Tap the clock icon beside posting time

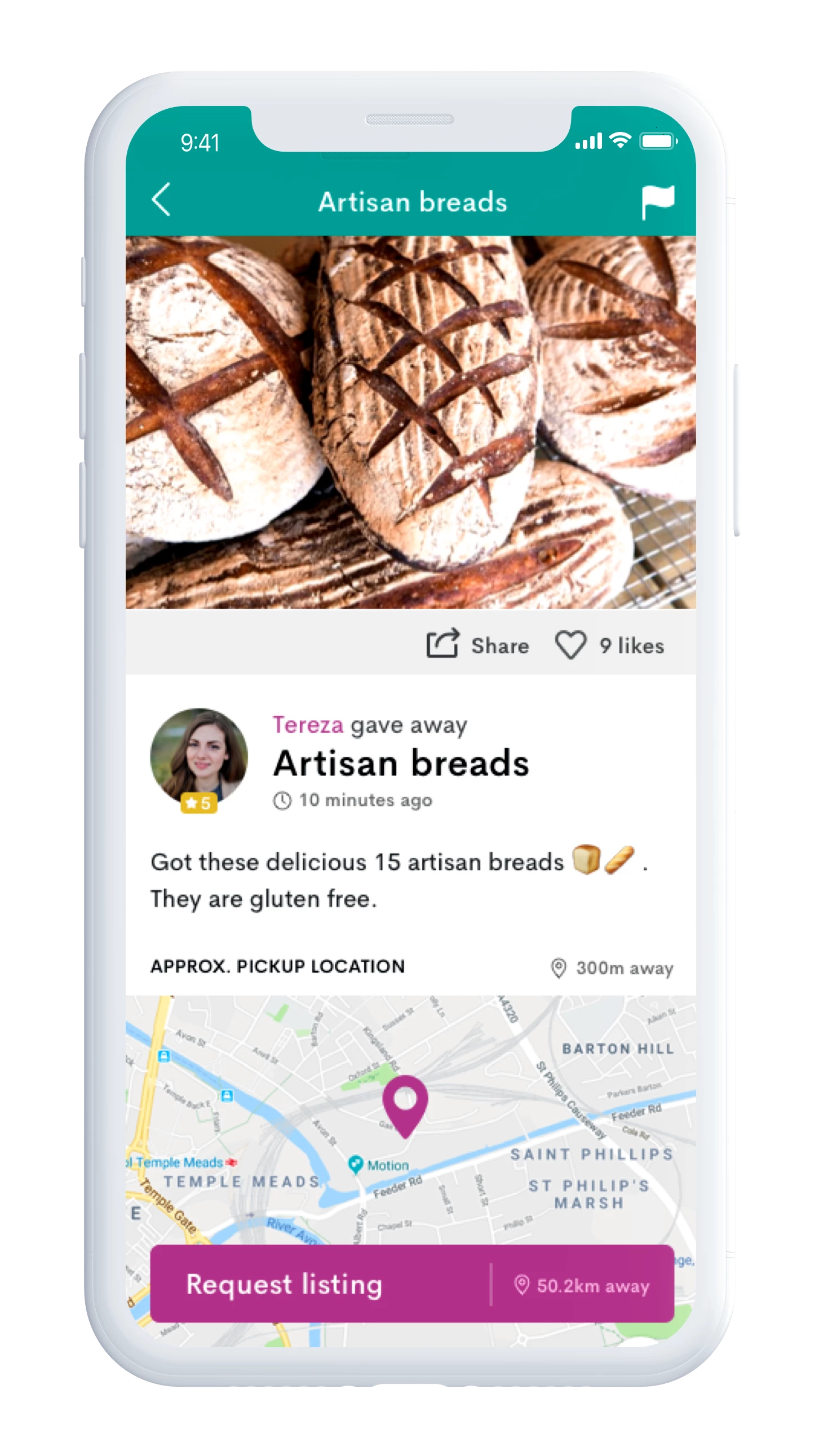[x=281, y=800]
